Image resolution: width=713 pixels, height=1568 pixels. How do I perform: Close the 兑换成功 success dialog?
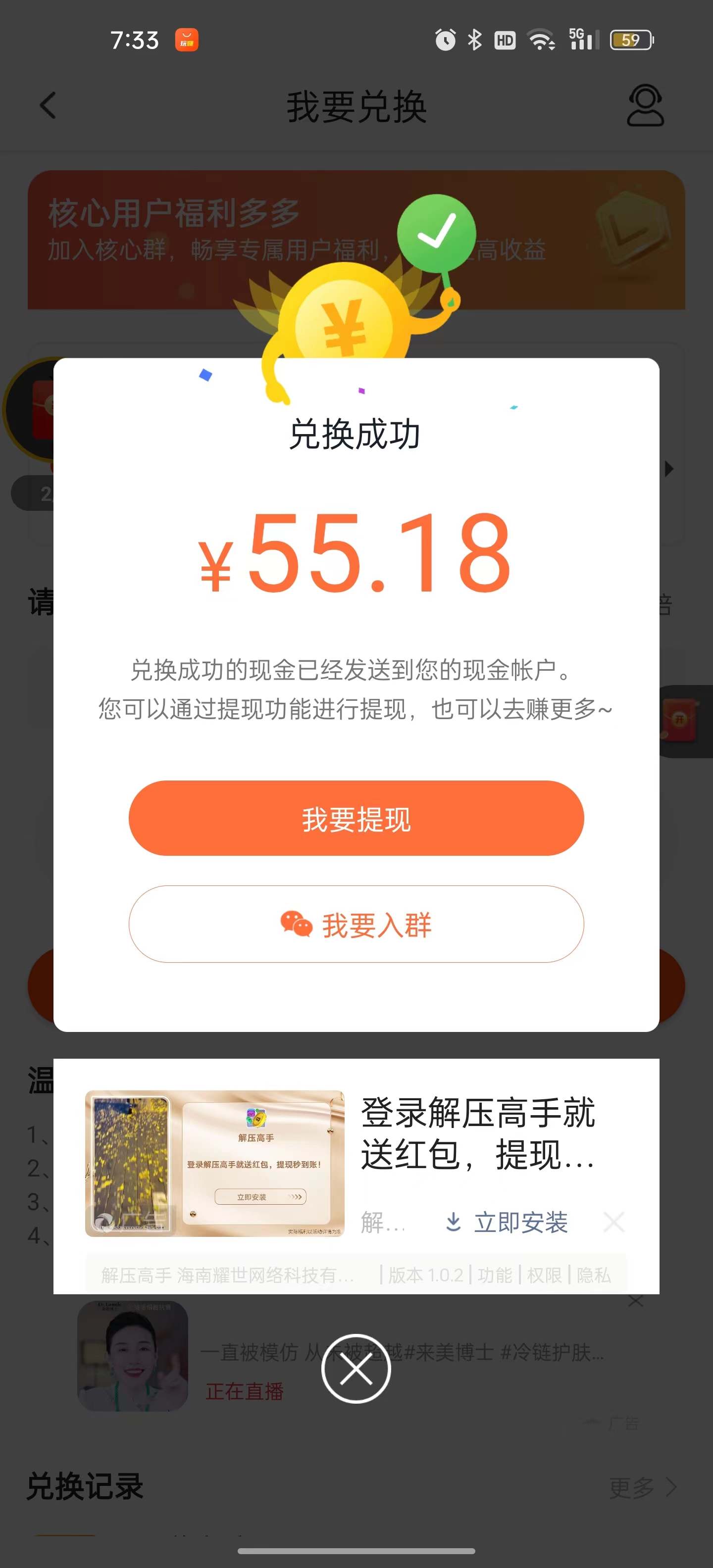click(x=356, y=1369)
